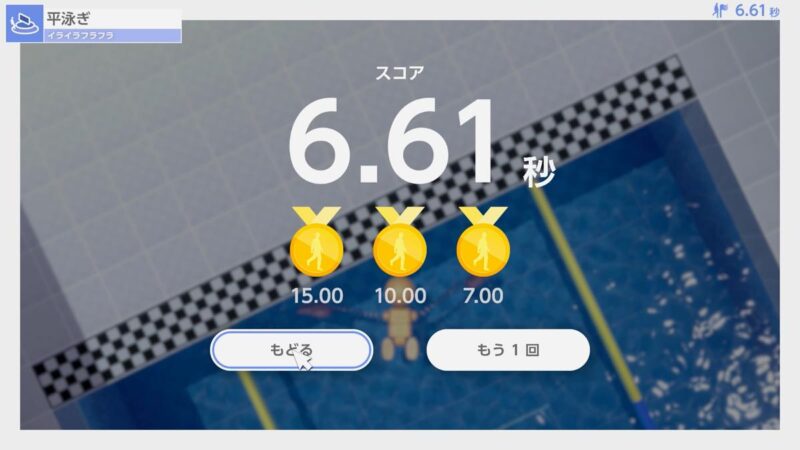Tap the もどる button to go back
Viewport: 800px width, 450px height.
click(x=291, y=350)
